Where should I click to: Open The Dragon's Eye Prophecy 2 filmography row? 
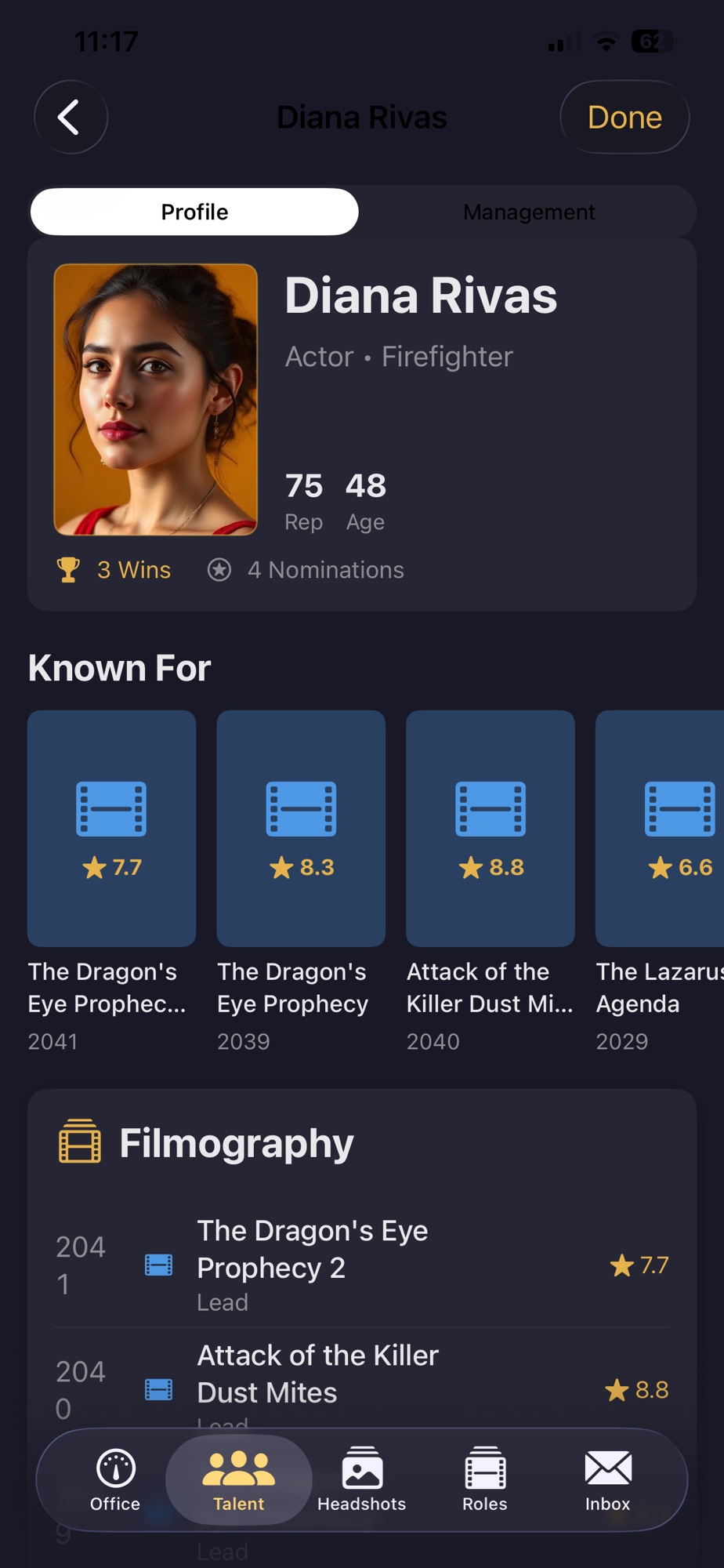(x=362, y=1265)
